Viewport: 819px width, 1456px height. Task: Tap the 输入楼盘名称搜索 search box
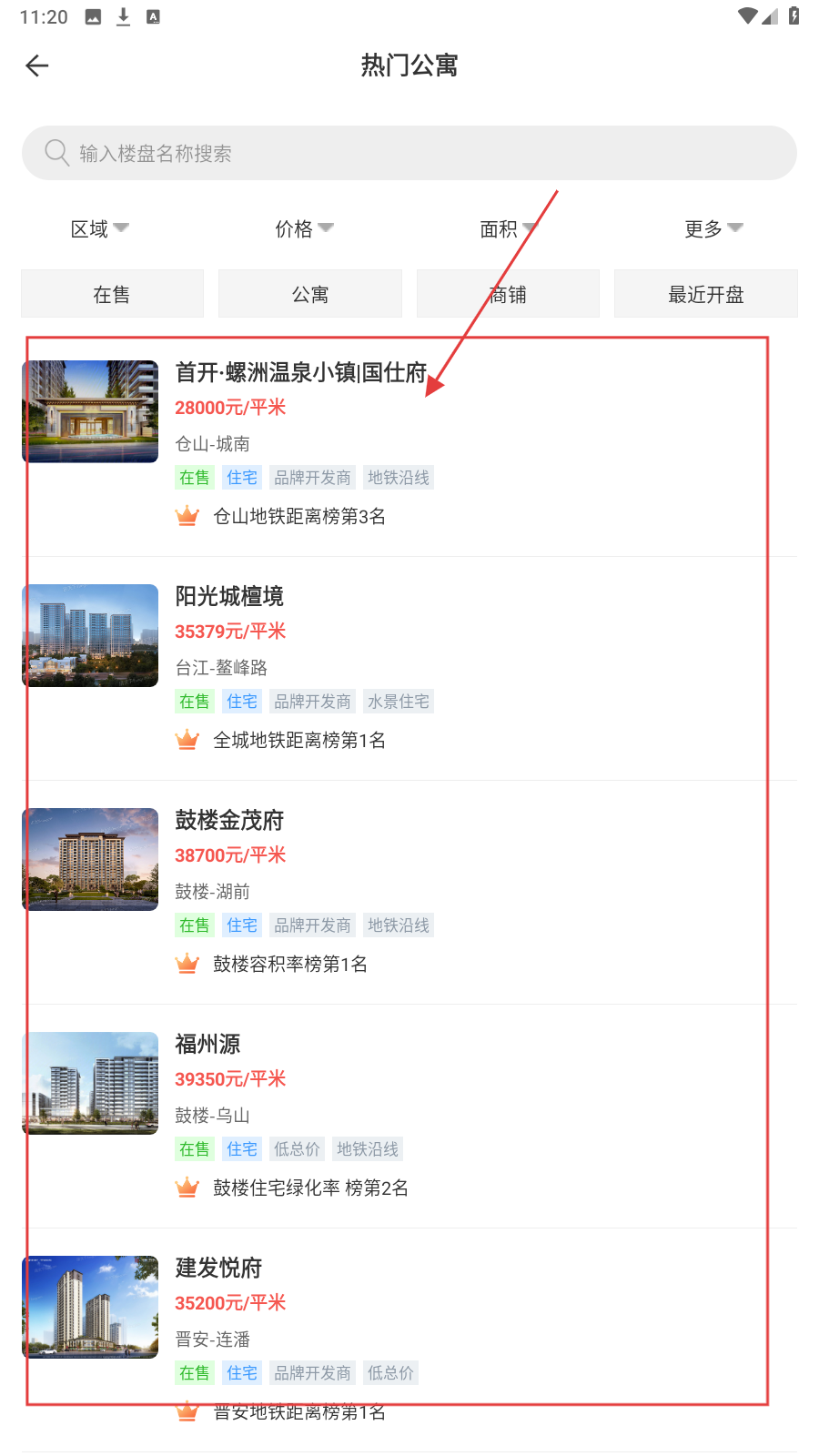point(409,153)
